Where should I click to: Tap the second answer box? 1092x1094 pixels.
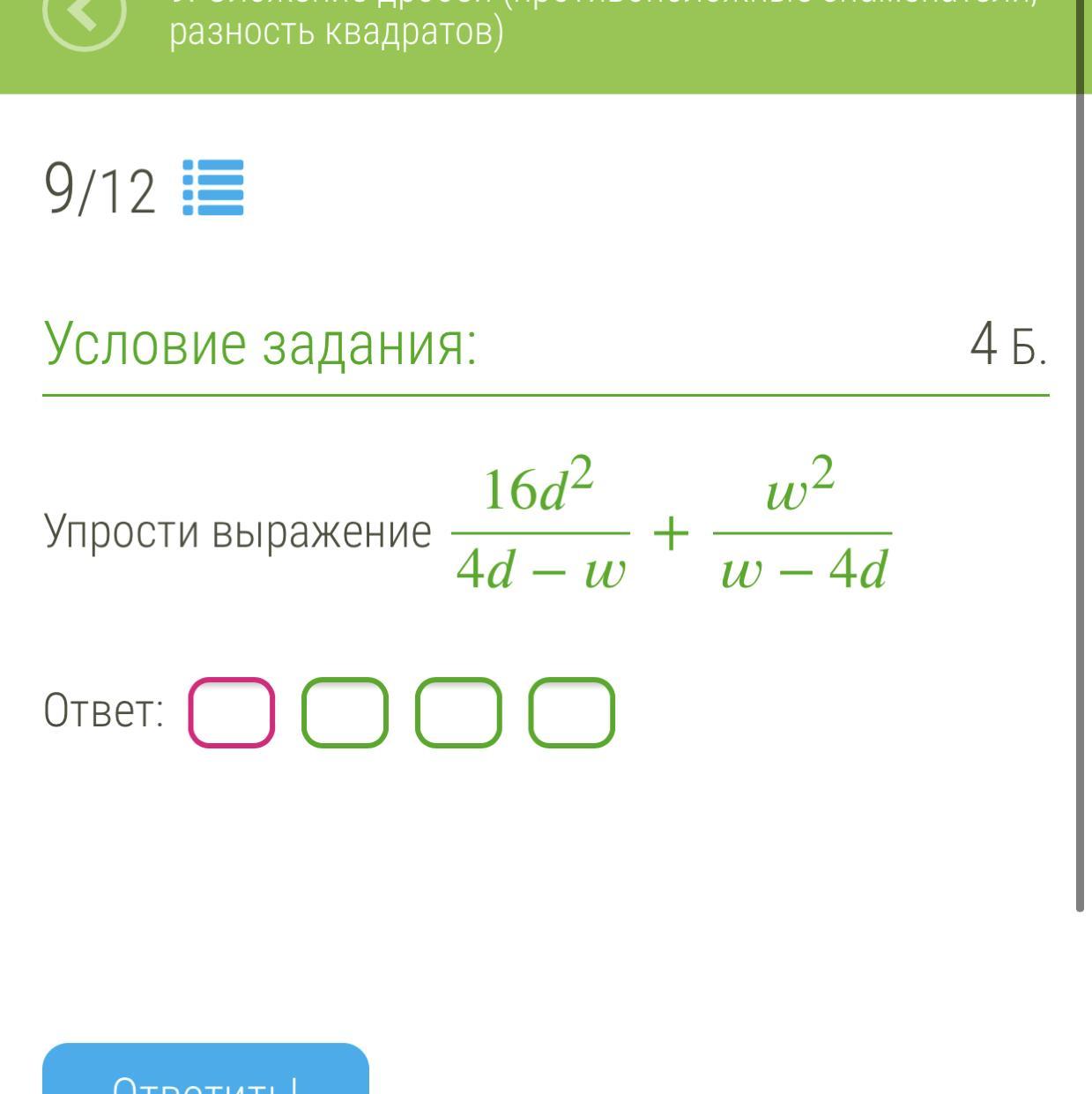[345, 712]
